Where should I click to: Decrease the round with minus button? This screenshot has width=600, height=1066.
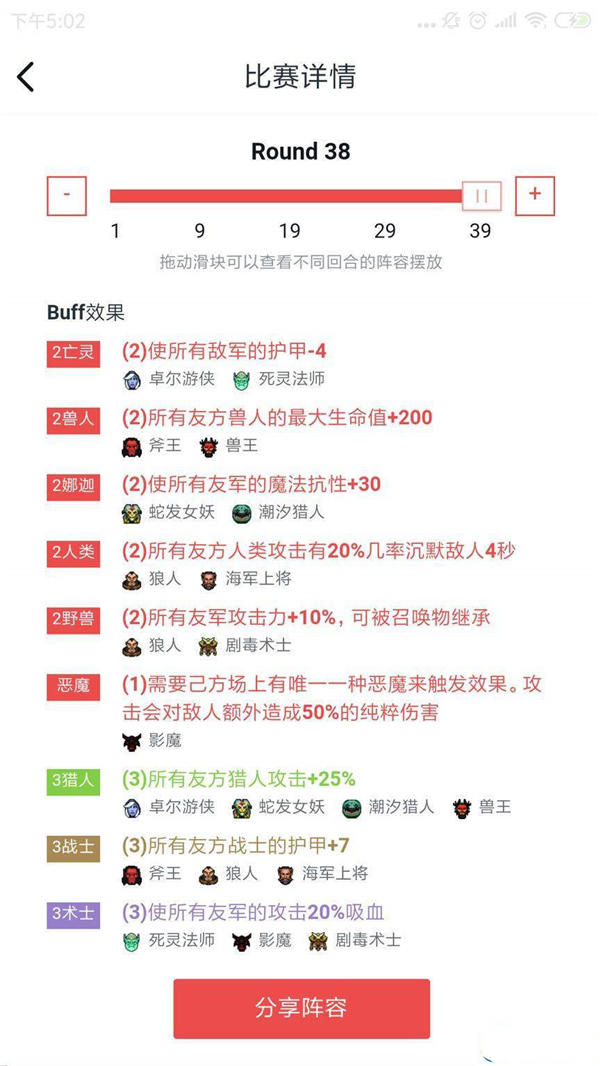click(x=67, y=195)
